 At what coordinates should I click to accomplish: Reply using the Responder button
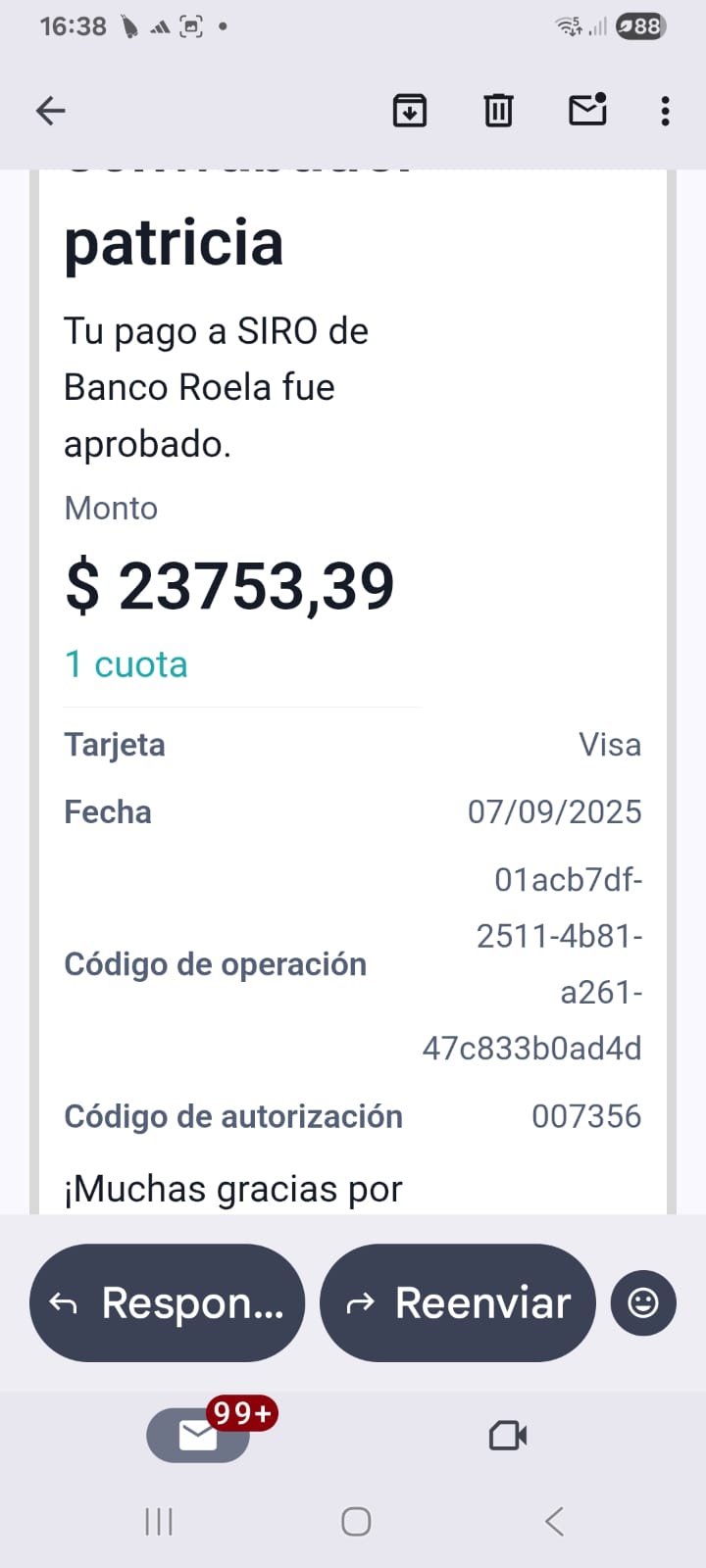pos(168,1302)
